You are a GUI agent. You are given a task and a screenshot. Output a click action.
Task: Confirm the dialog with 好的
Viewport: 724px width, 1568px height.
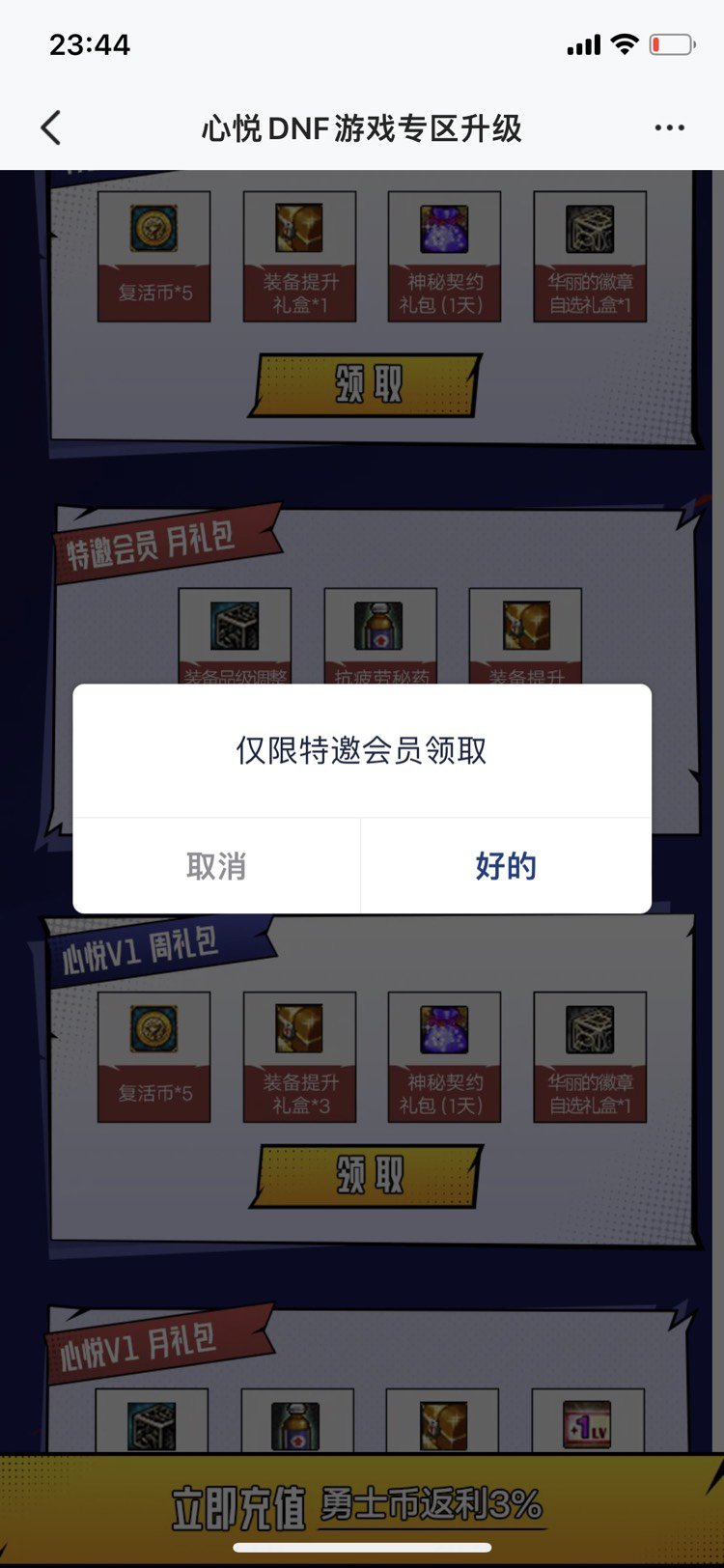506,866
